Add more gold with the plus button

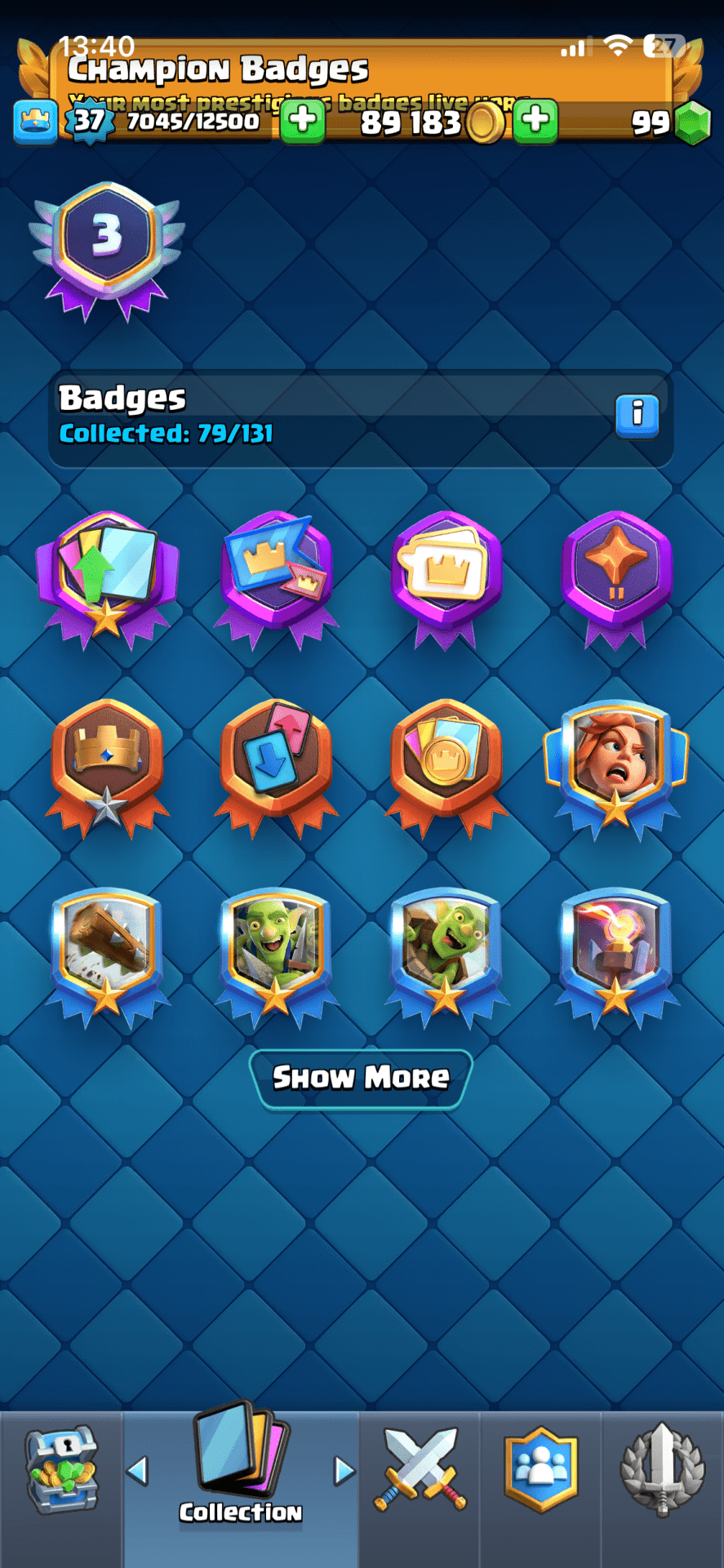(535, 121)
